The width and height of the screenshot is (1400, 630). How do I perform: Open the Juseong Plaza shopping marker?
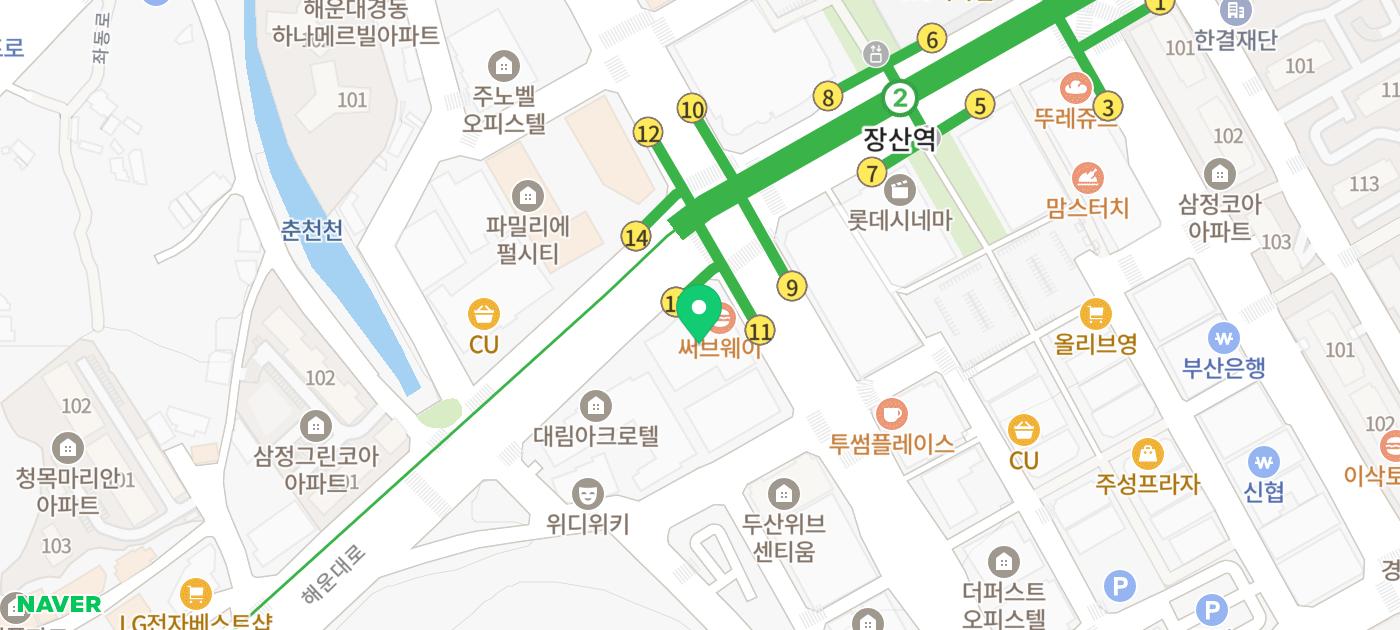pyautogui.click(x=1147, y=454)
